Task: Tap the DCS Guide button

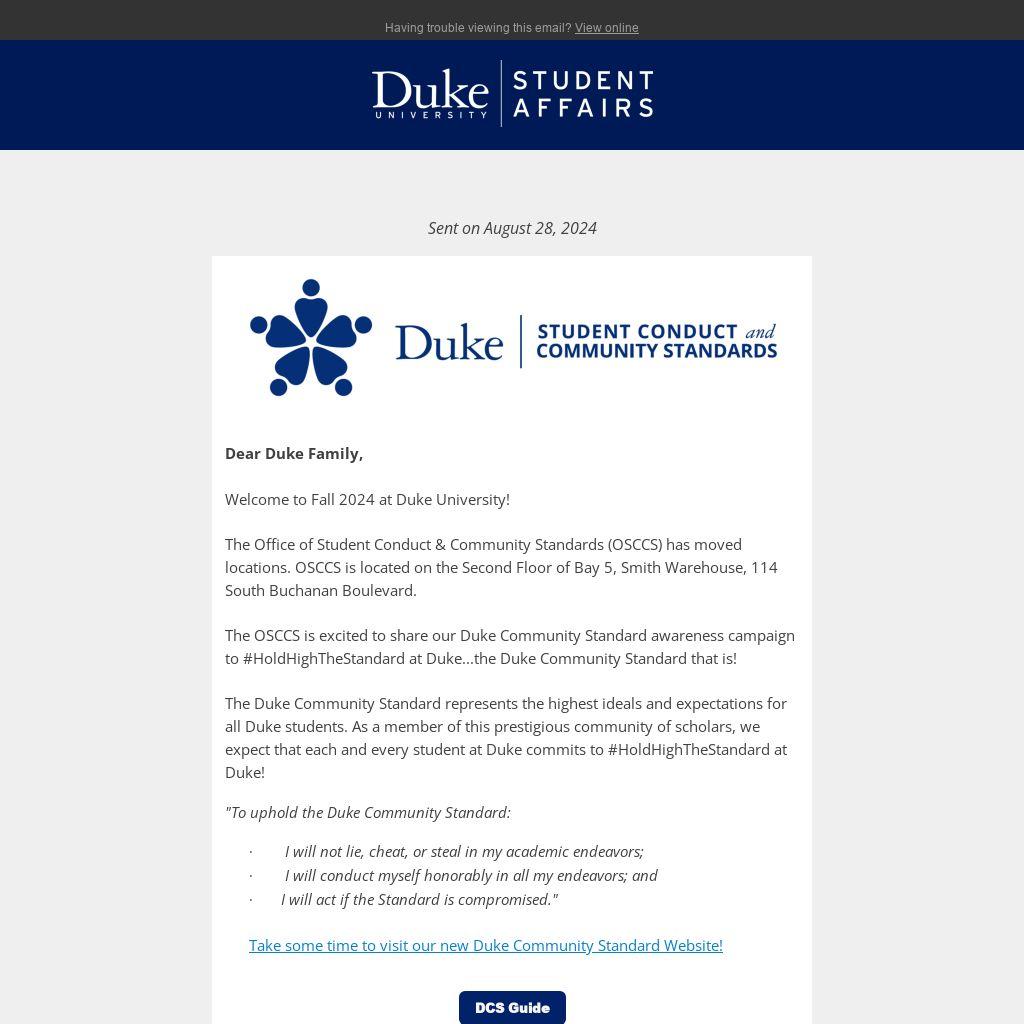Action: point(512,1007)
